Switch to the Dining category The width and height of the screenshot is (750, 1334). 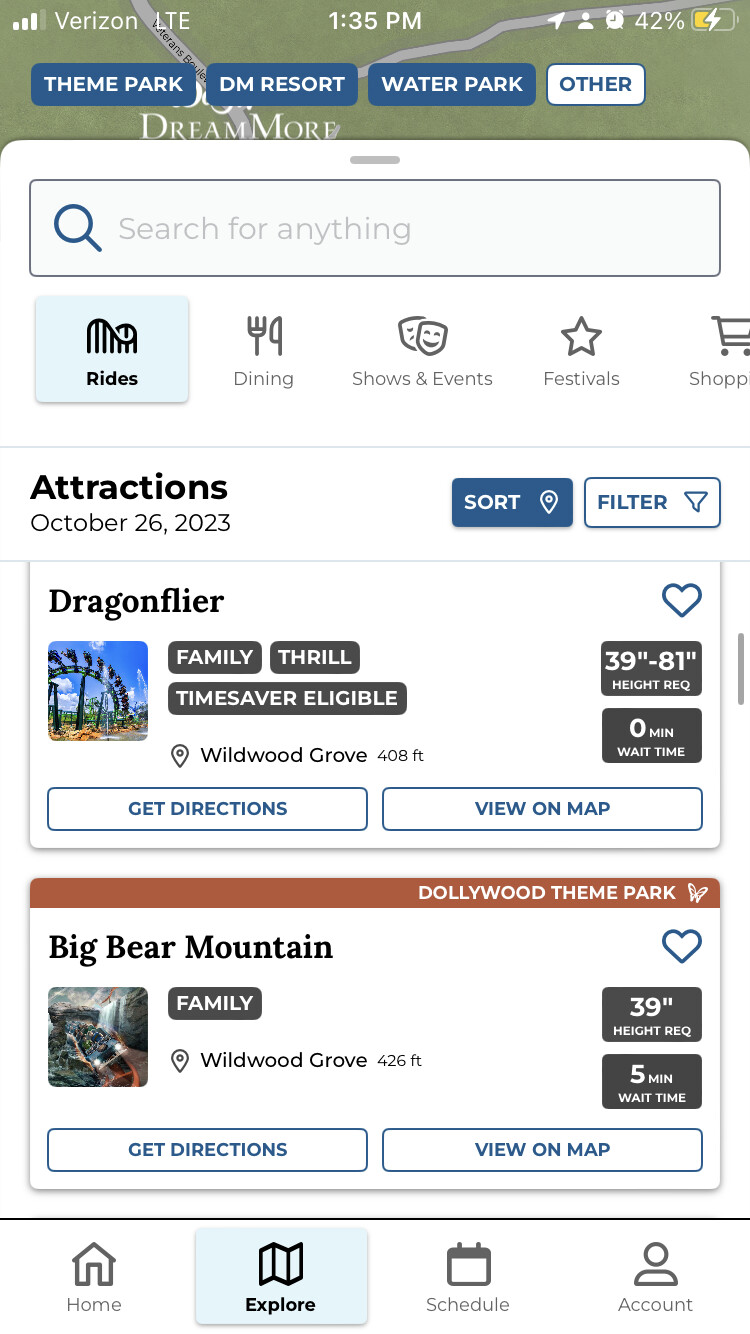point(263,351)
